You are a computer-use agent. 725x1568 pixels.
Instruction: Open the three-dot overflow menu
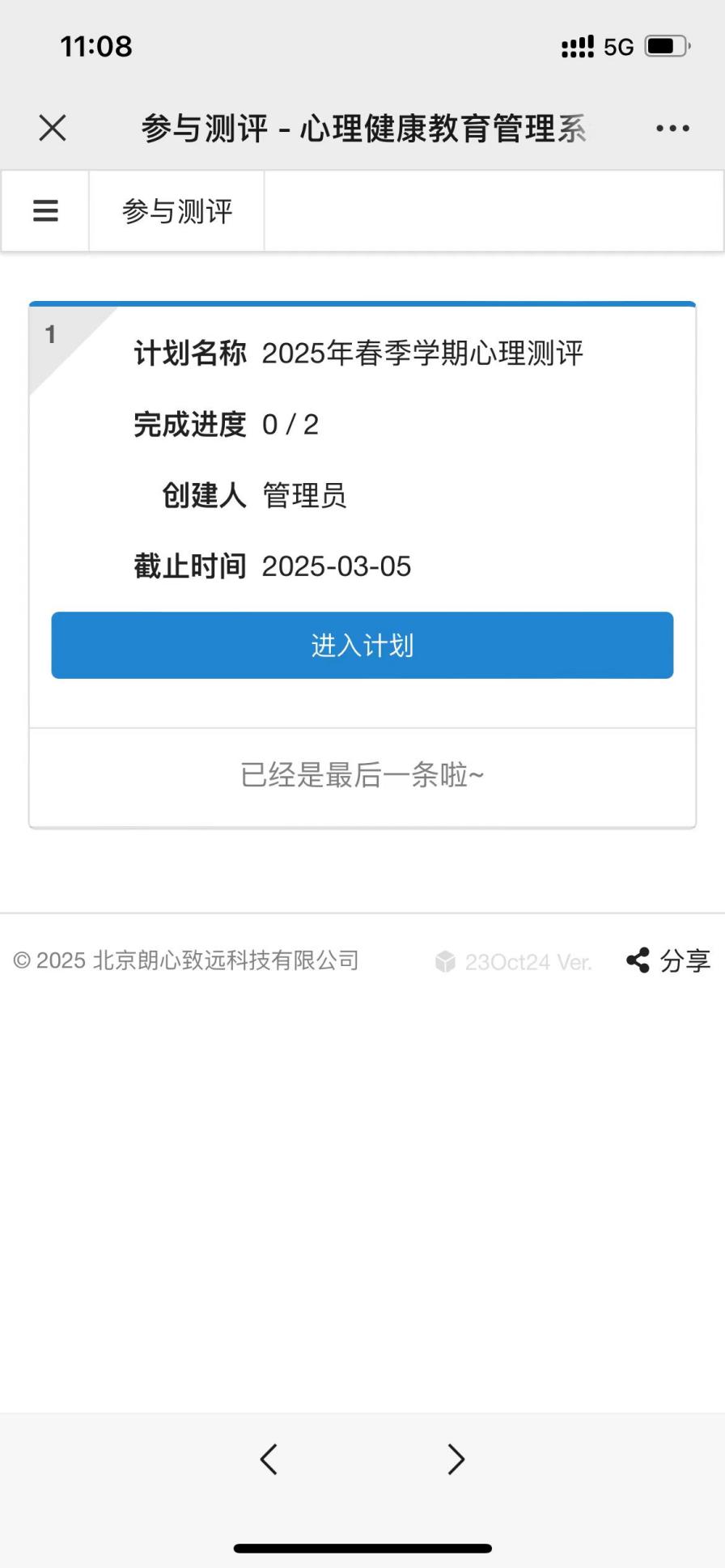[672, 128]
